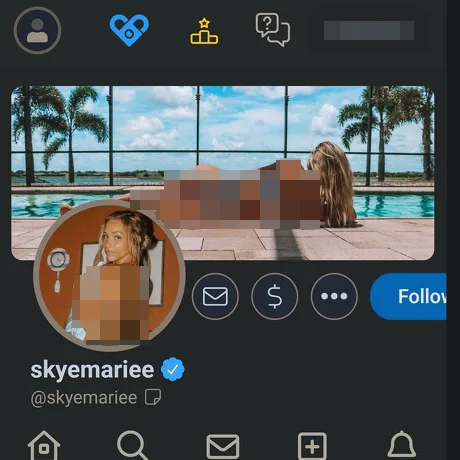Open the Search tab
This screenshot has height=460, width=460.
click(132, 446)
